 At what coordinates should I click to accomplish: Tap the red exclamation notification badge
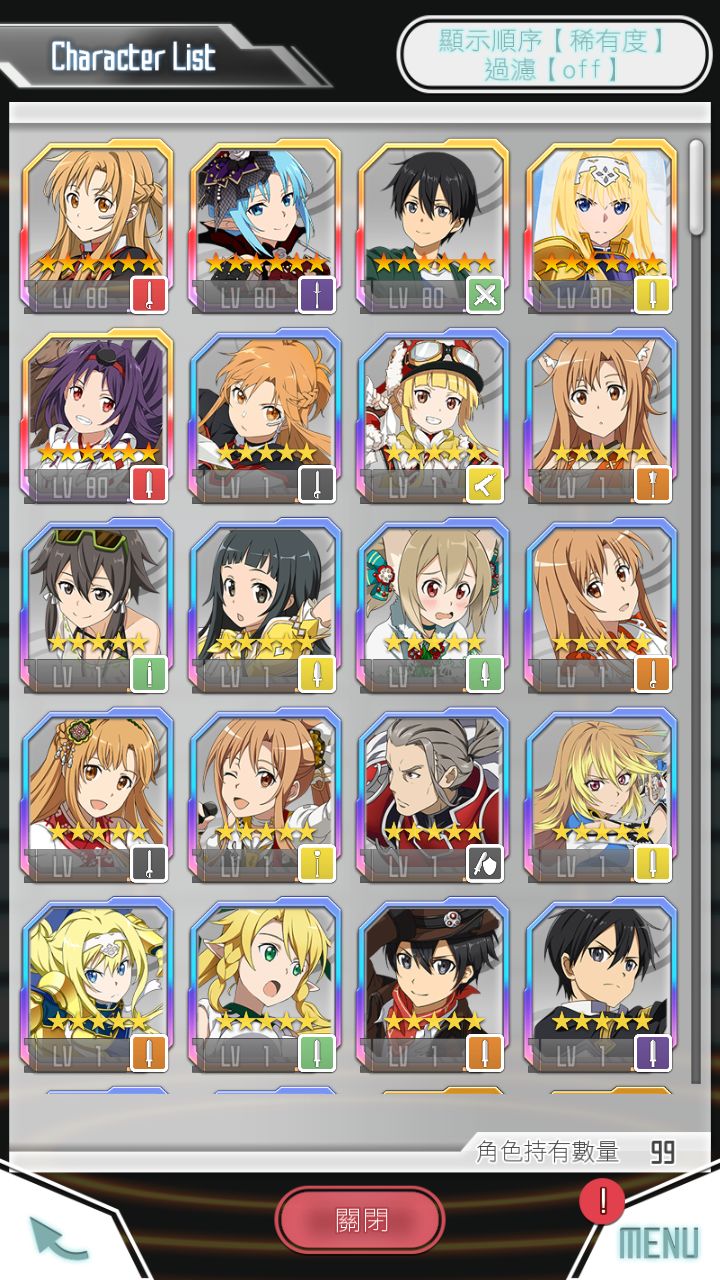click(x=601, y=1203)
